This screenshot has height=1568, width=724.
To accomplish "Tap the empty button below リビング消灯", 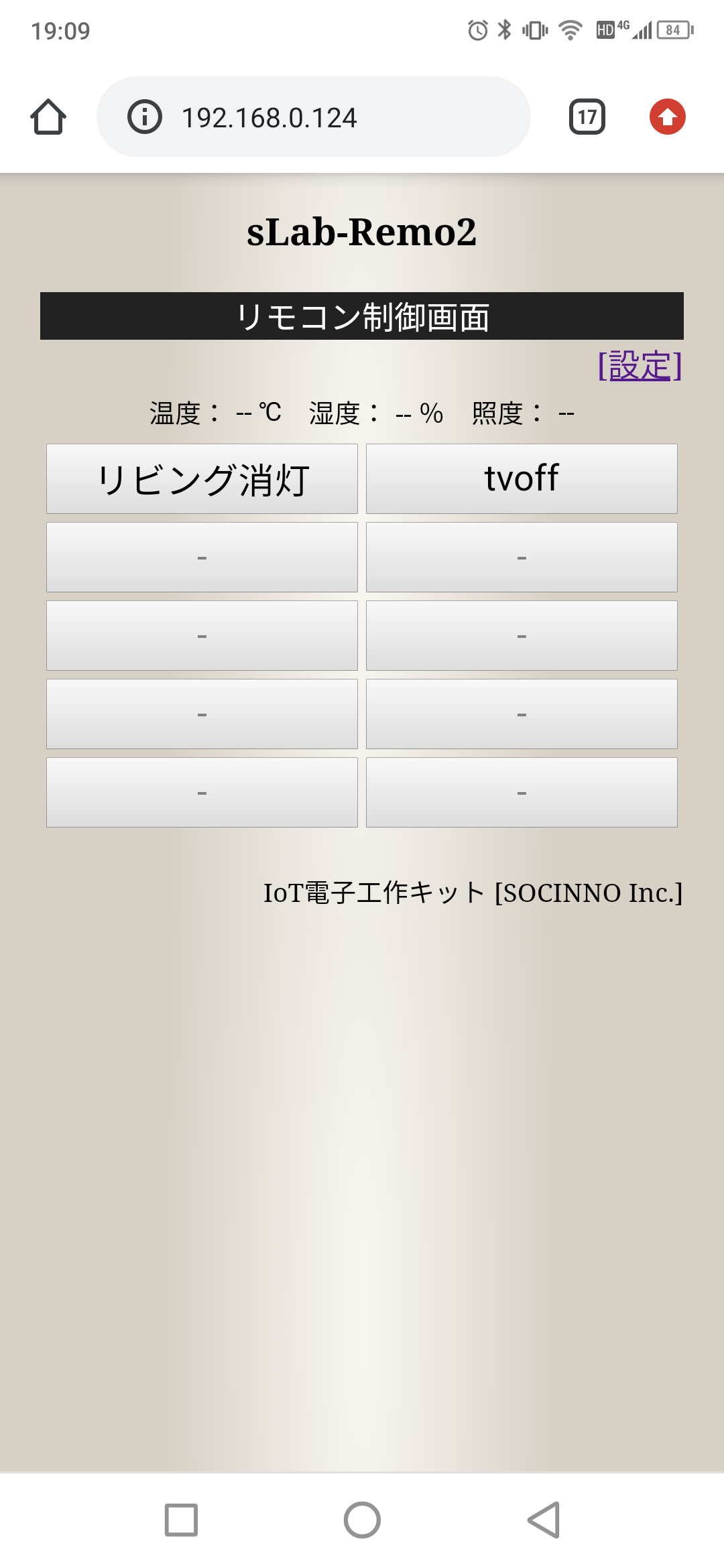I will pyautogui.click(x=201, y=557).
